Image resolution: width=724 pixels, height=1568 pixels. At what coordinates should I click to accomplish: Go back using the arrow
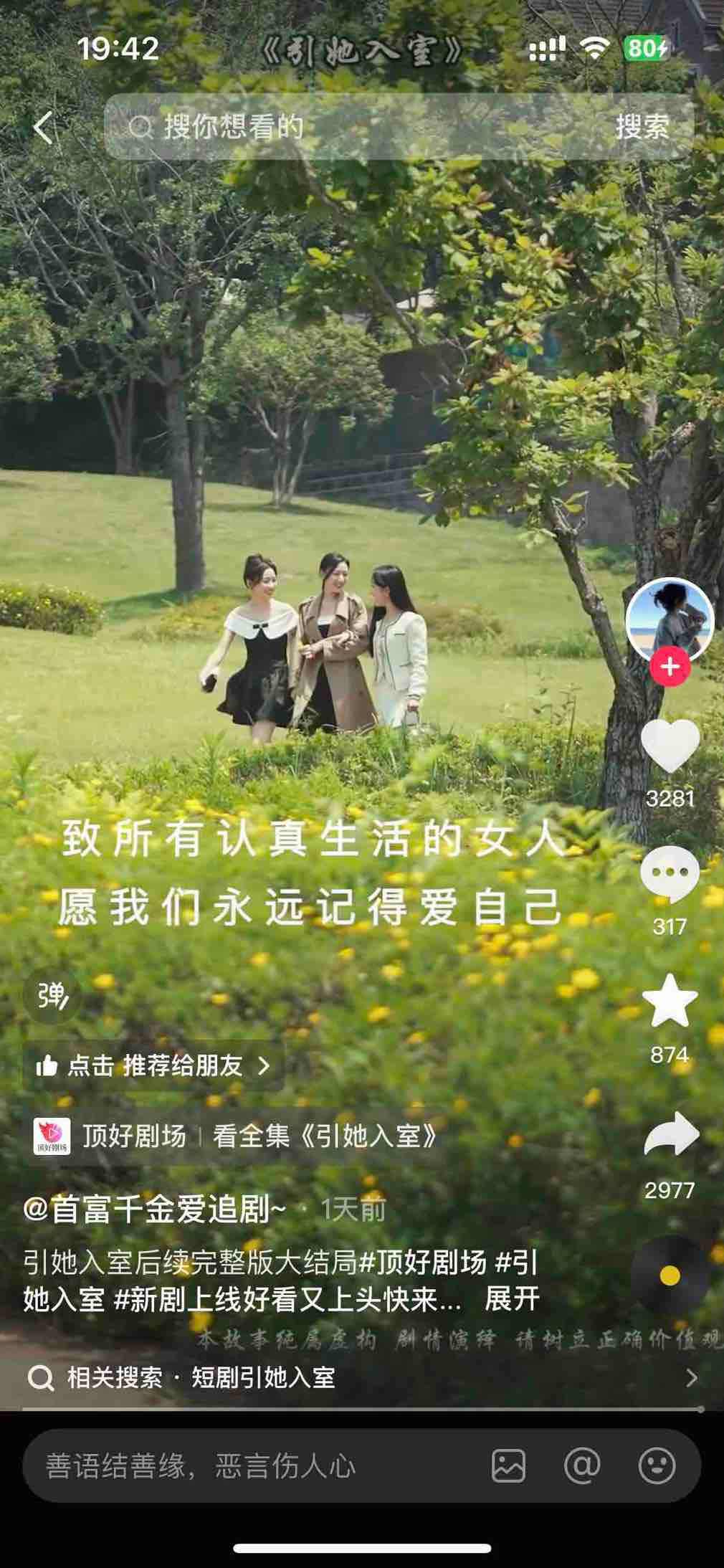click(43, 128)
